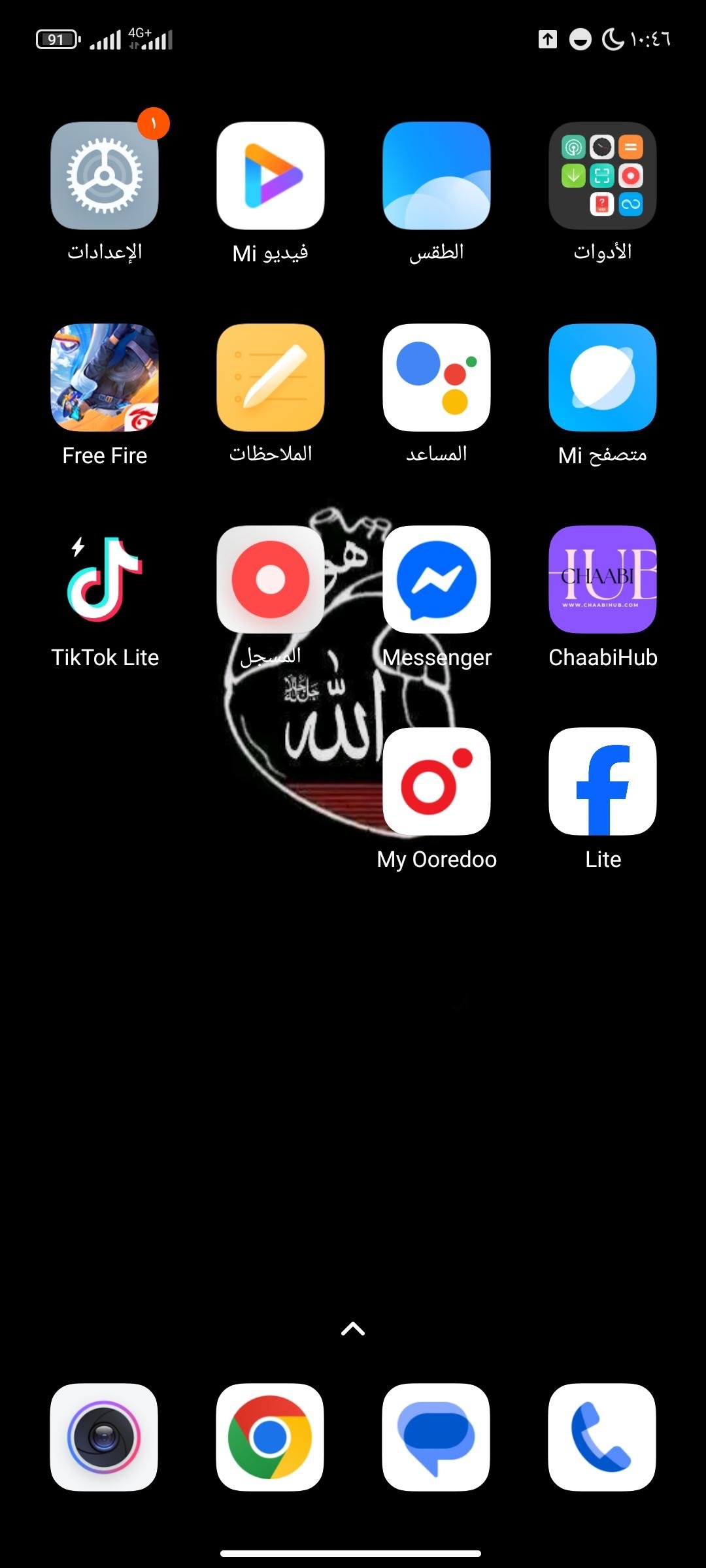
Task: Start Google Assistant (المساعد)
Action: [437, 378]
